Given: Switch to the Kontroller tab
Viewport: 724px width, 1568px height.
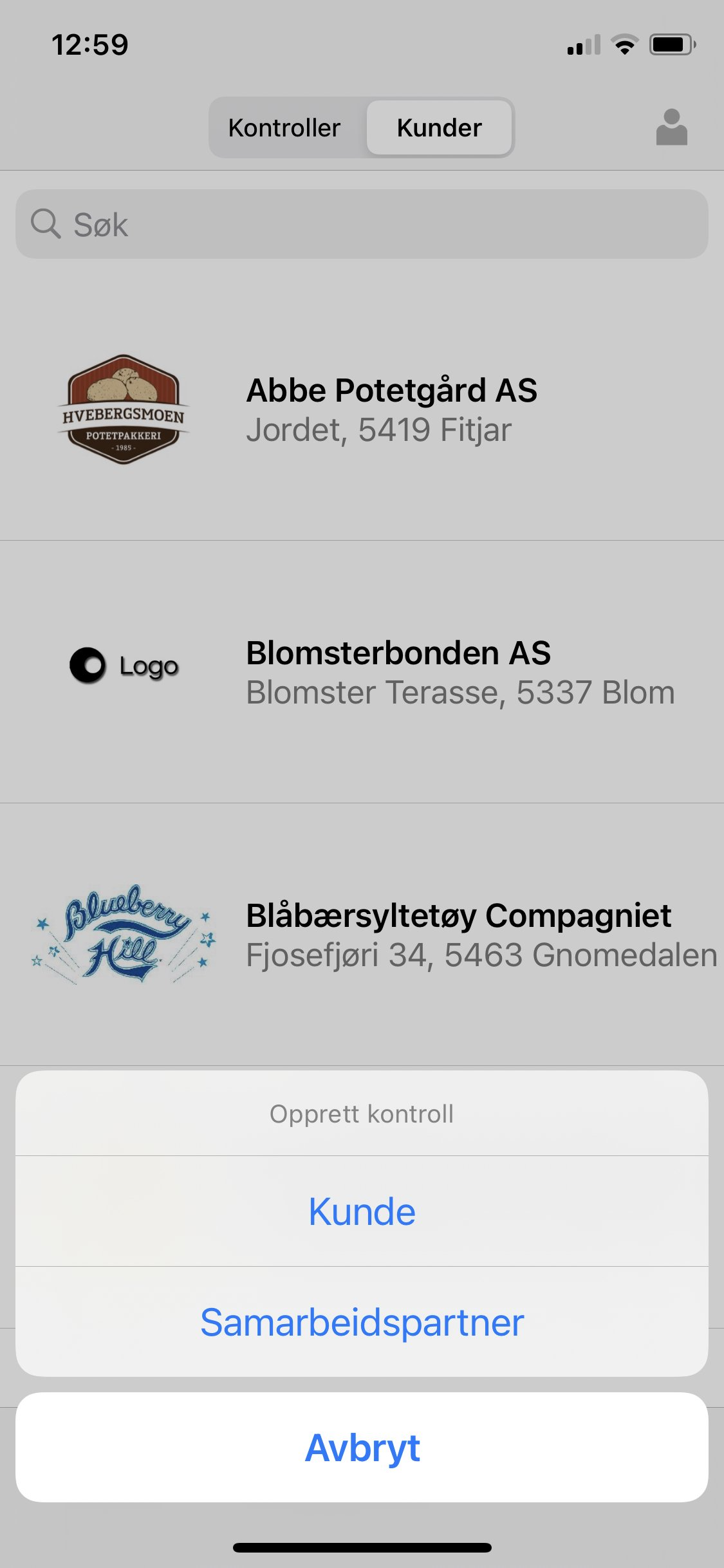Looking at the screenshot, I should tap(284, 127).
